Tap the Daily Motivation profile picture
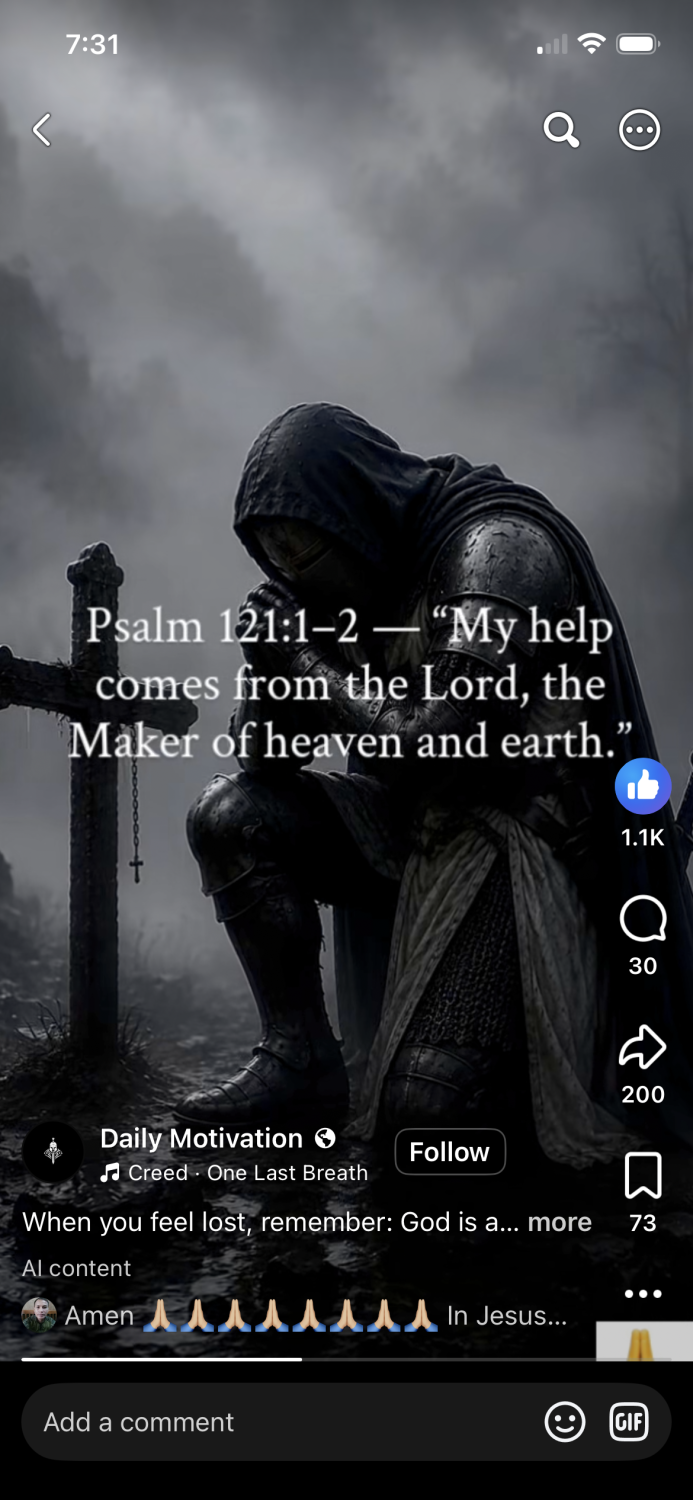693x1500 pixels. point(53,1152)
